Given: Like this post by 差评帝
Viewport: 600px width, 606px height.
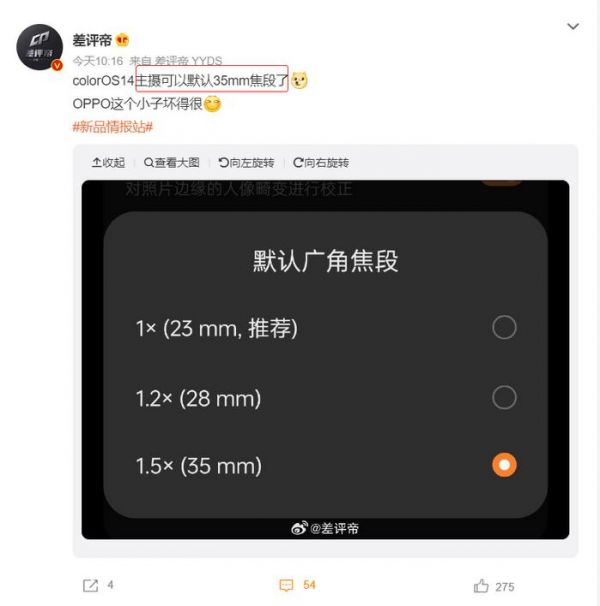Looking at the screenshot, I should [x=494, y=585].
